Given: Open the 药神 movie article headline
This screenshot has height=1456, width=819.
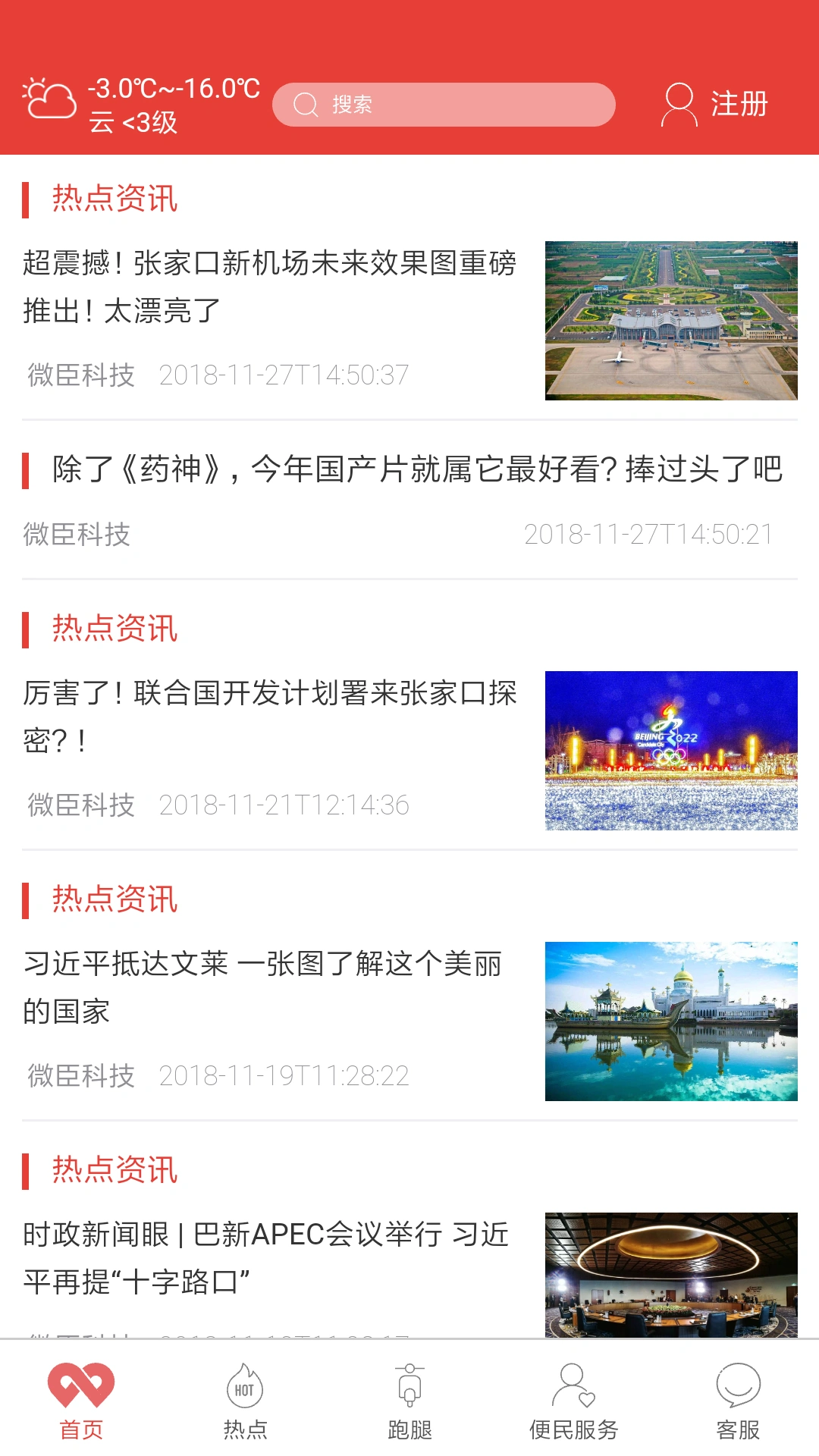Looking at the screenshot, I should 416,472.
